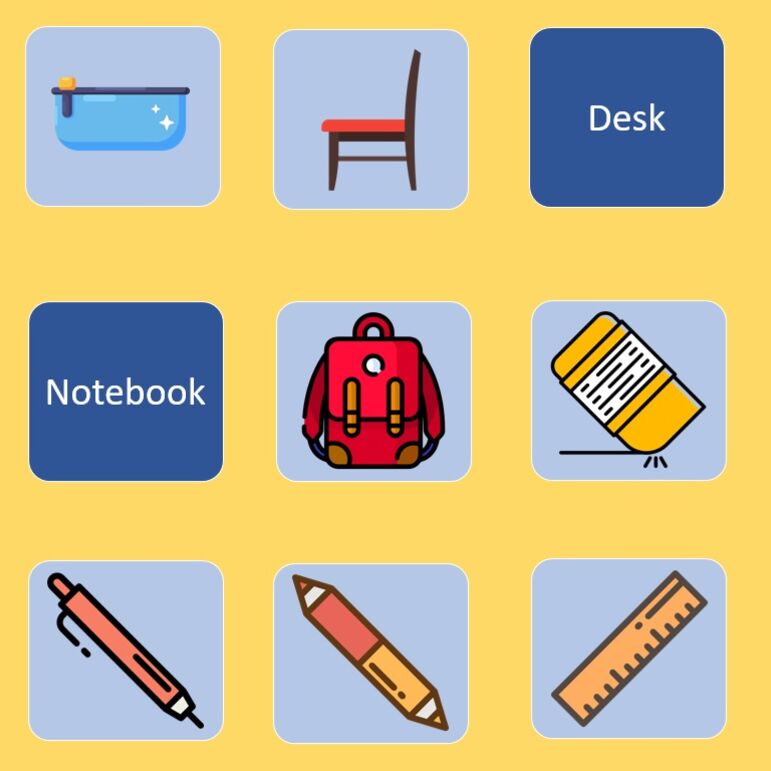Pick the ruler picture card
This screenshot has width=771, height=771.
click(x=628, y=648)
